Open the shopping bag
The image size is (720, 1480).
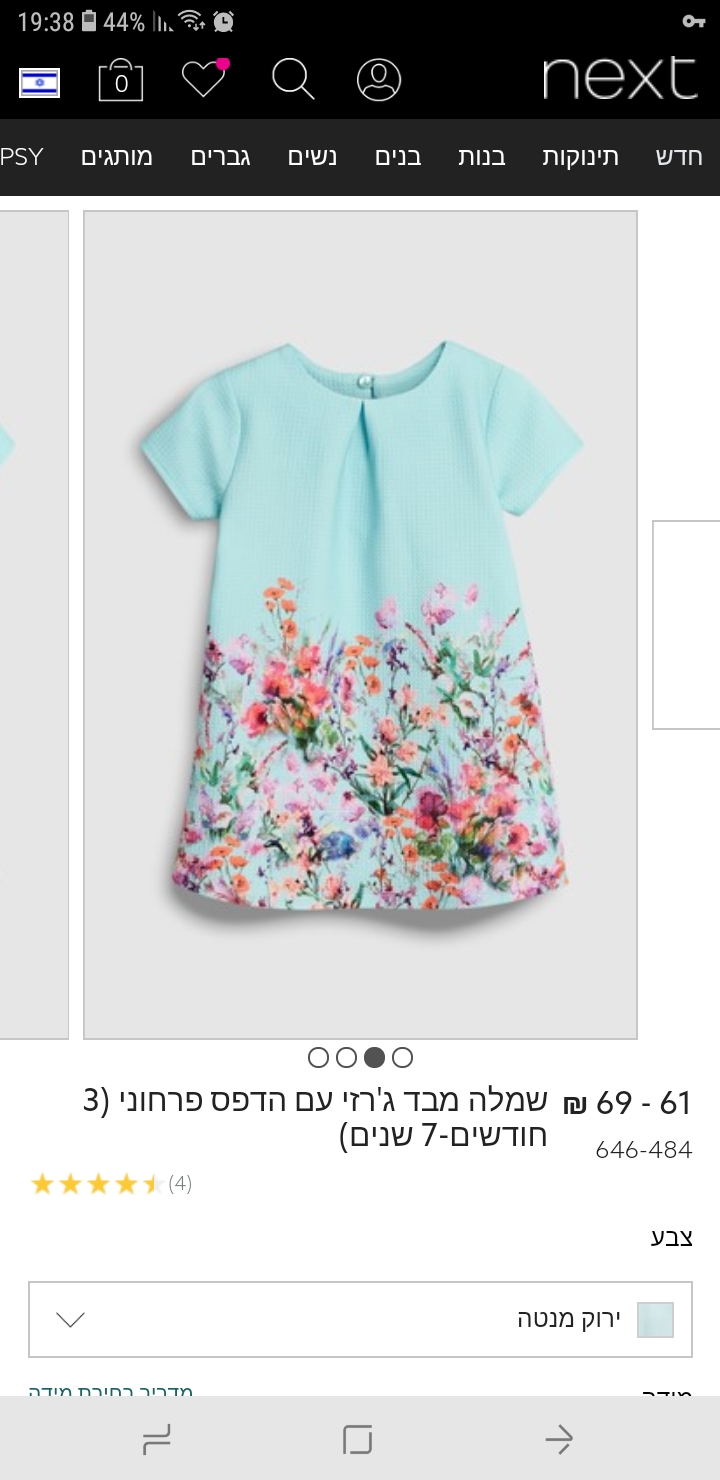tap(121, 80)
